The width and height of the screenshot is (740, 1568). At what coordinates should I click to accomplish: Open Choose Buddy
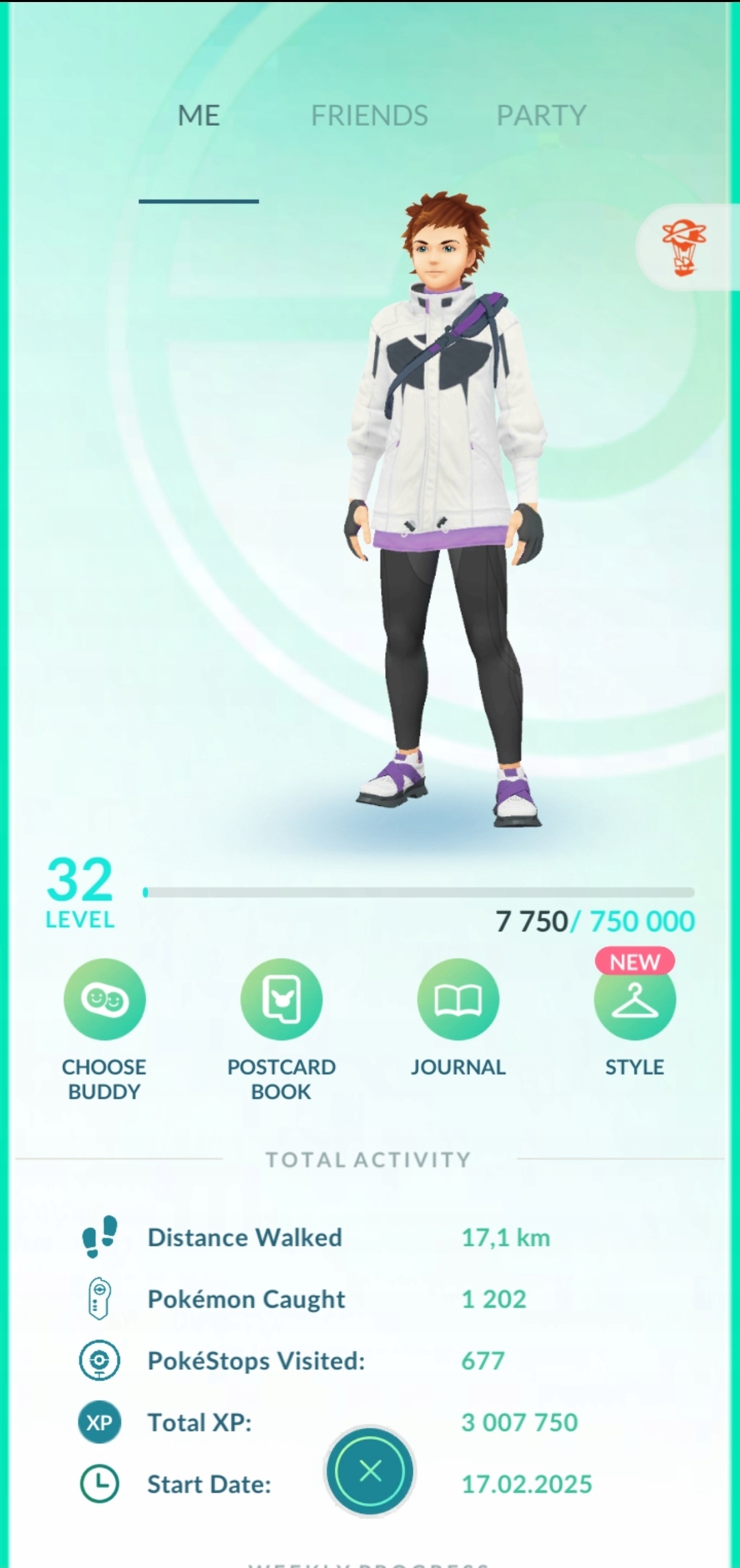(x=104, y=999)
